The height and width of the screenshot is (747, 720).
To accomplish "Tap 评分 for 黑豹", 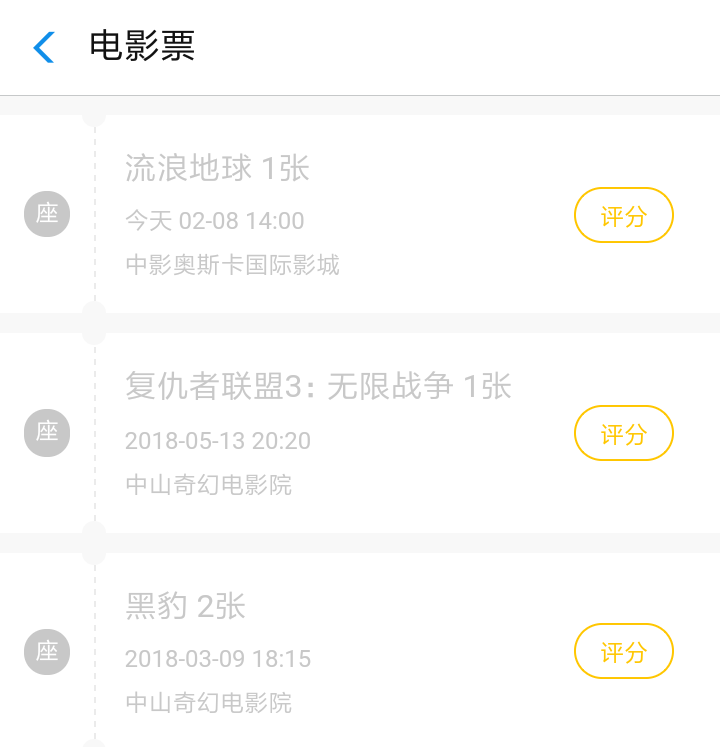I will 623,651.
